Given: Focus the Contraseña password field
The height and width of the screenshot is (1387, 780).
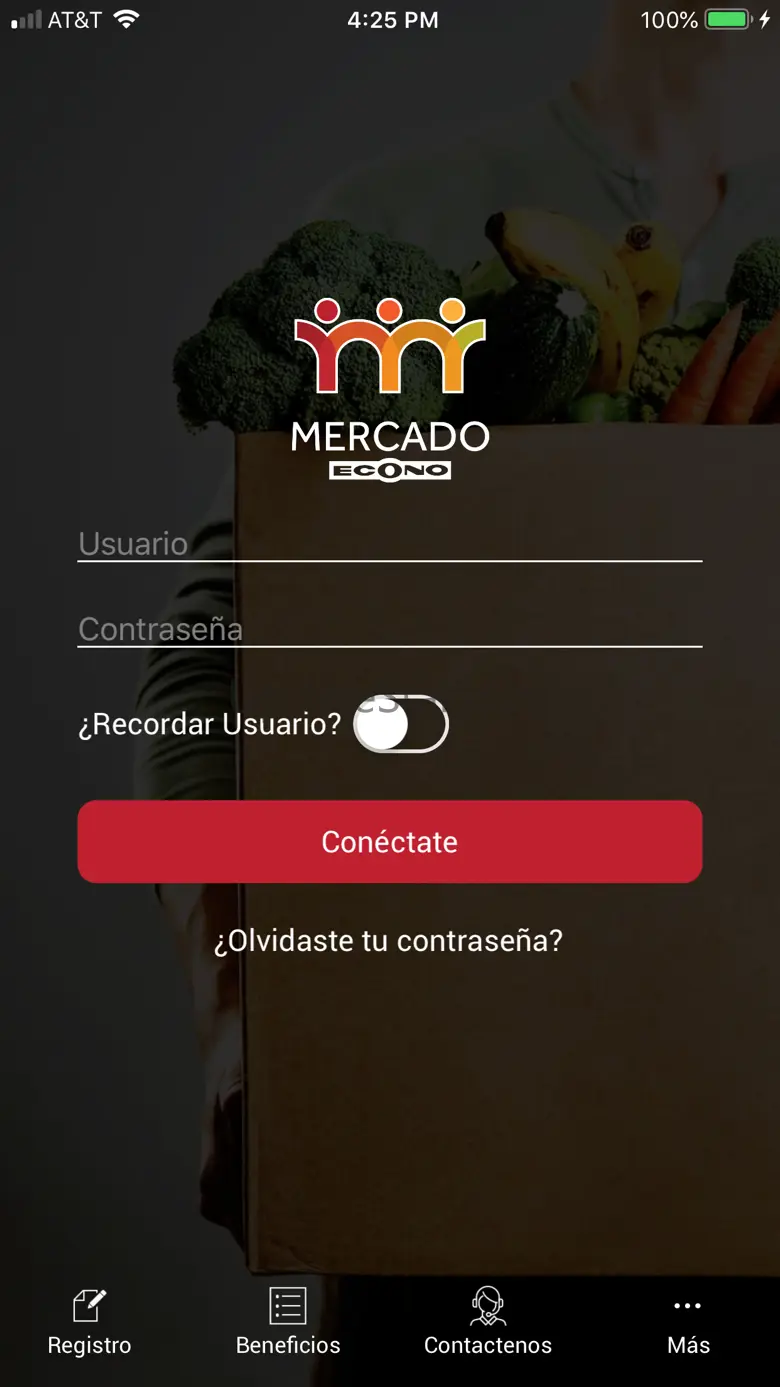Looking at the screenshot, I should point(389,629).
